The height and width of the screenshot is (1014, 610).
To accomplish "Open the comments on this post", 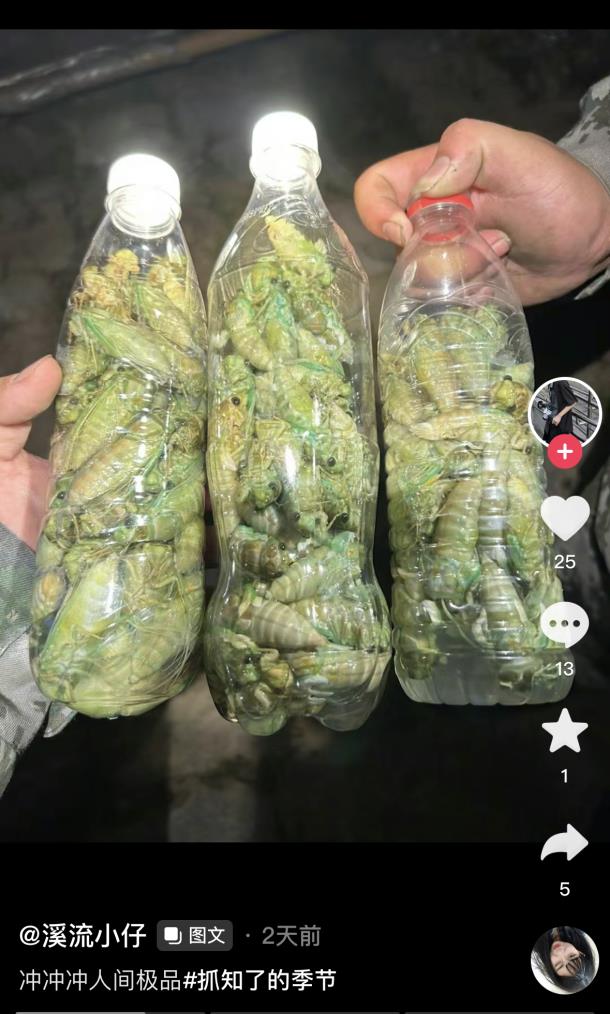I will (x=565, y=625).
